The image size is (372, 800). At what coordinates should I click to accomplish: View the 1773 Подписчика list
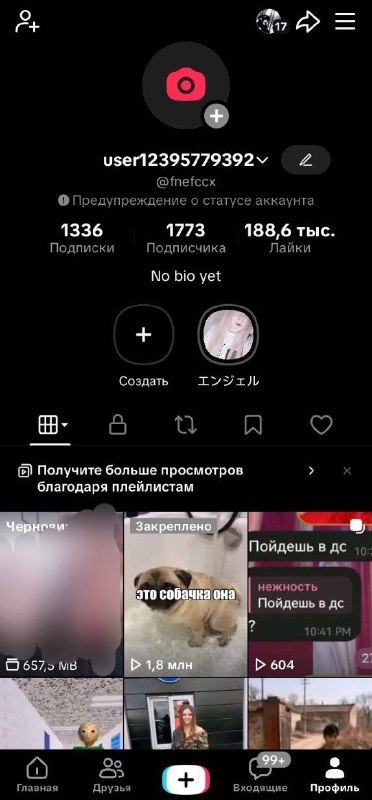(186, 238)
